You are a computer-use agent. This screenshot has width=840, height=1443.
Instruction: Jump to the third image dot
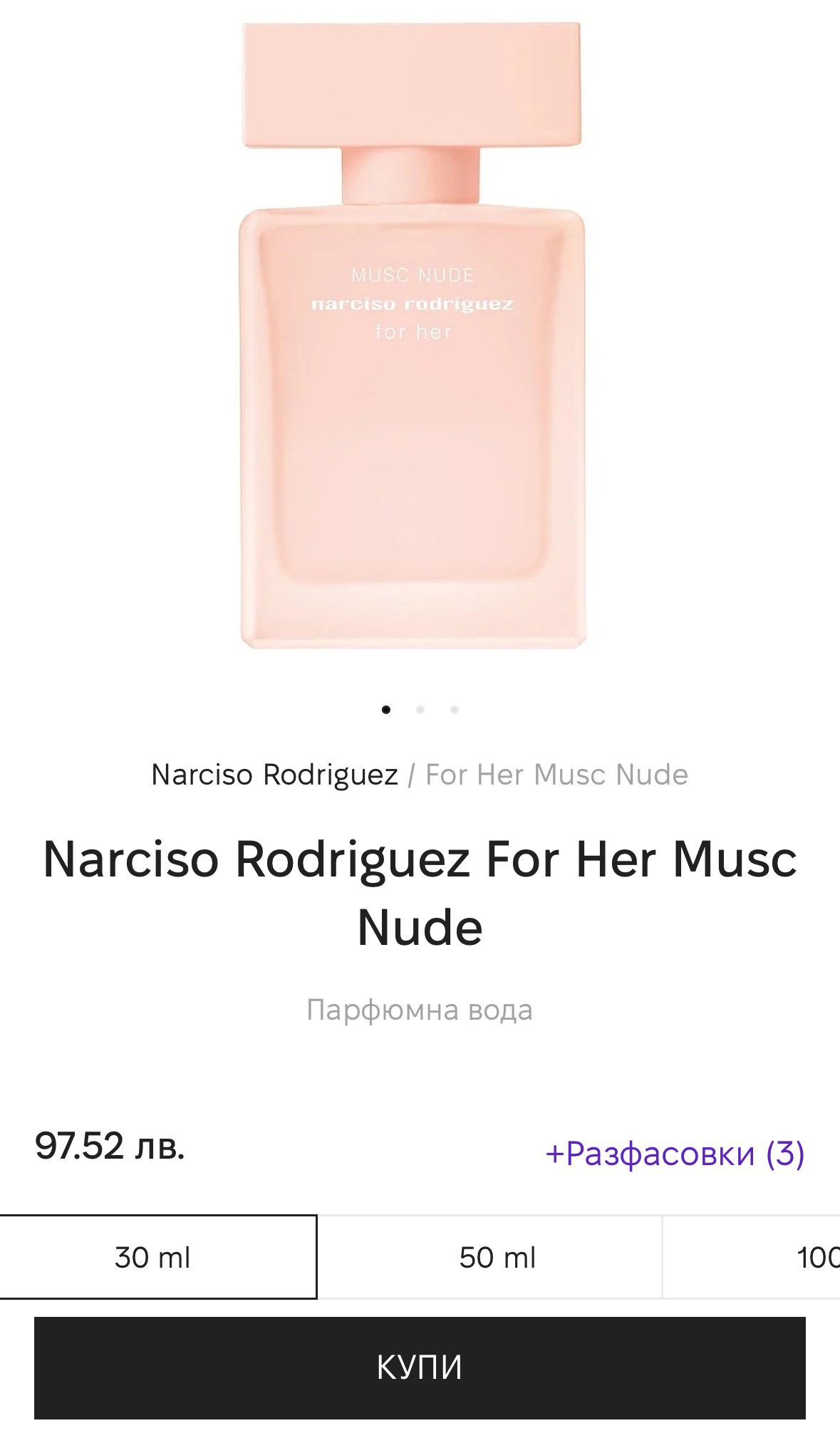point(455,710)
